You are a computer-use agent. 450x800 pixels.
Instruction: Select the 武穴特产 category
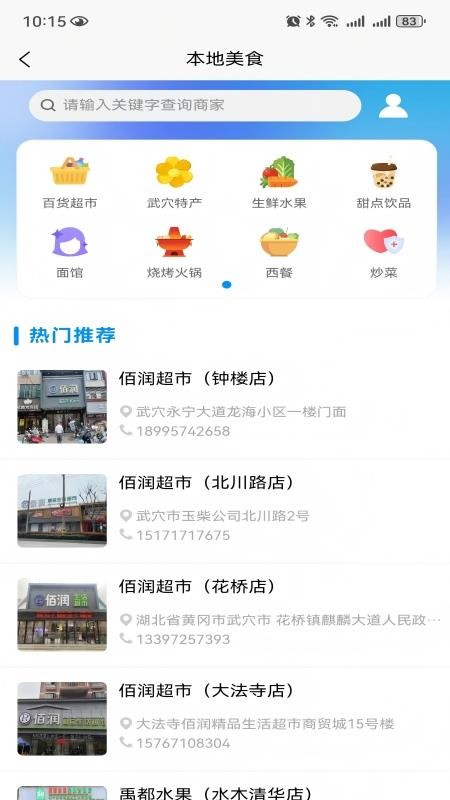pyautogui.click(x=174, y=183)
